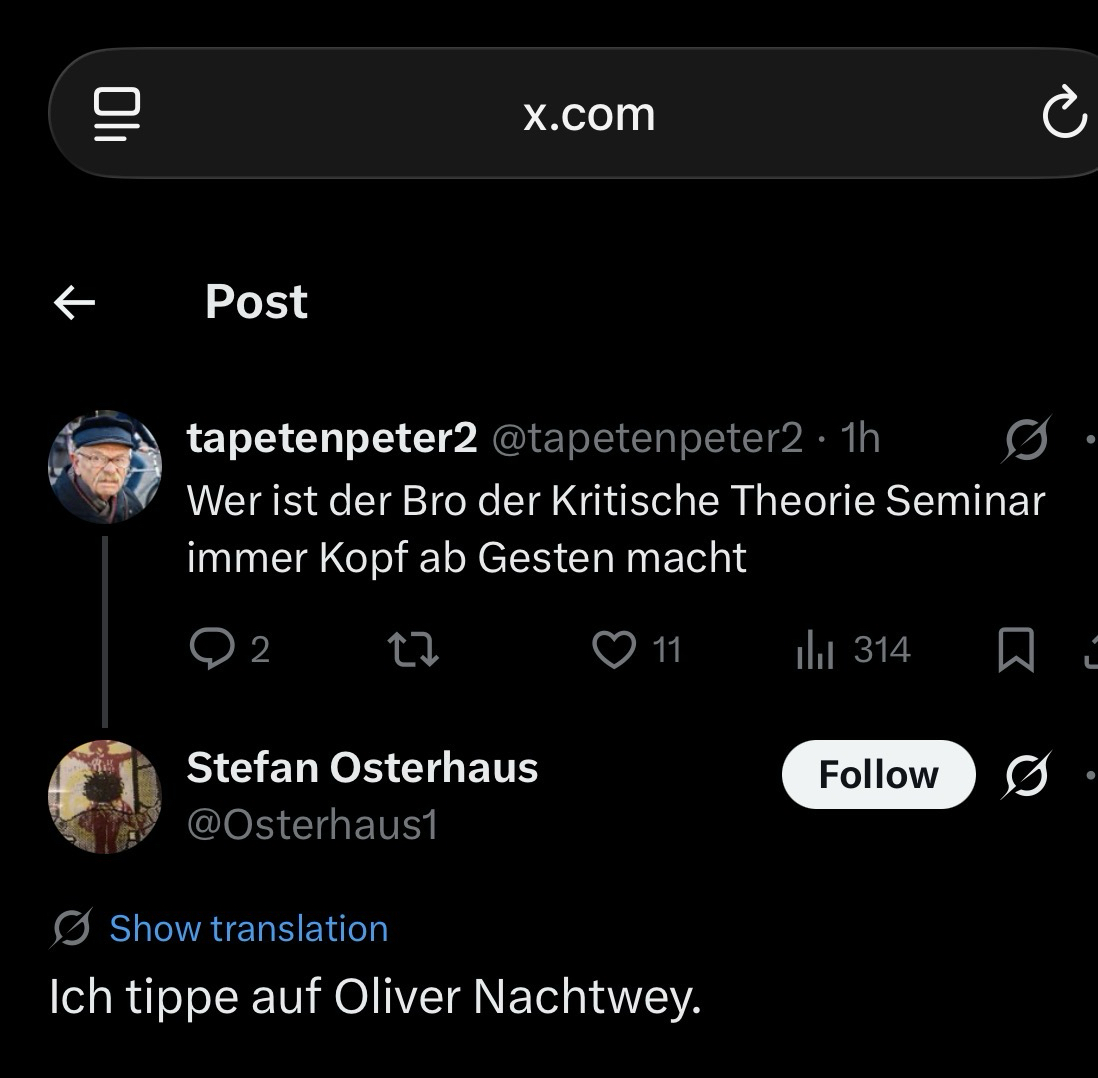Open the browser page menu icon

click(x=116, y=113)
